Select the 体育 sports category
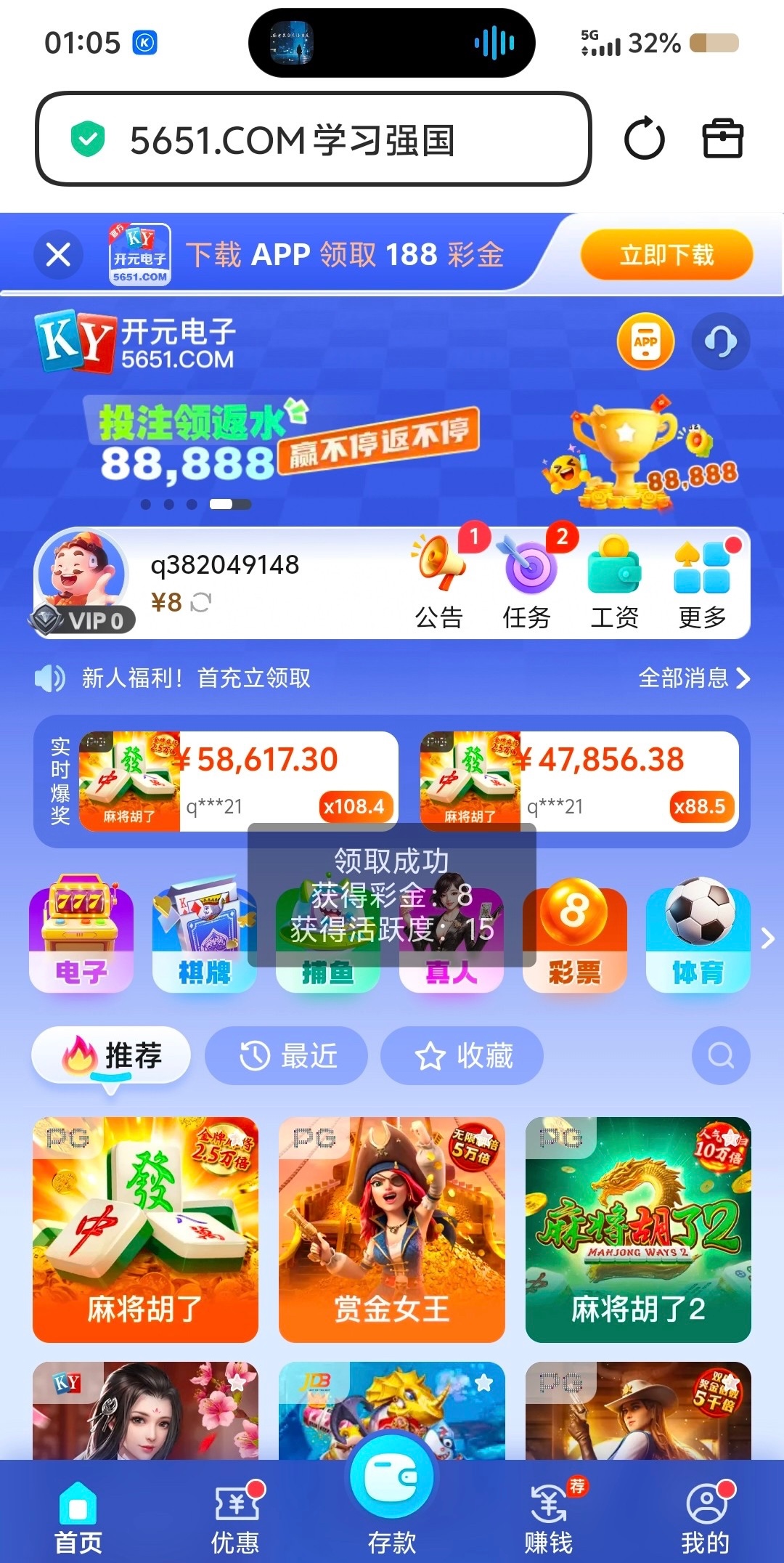Image resolution: width=784 pixels, height=1563 pixels. point(698,938)
